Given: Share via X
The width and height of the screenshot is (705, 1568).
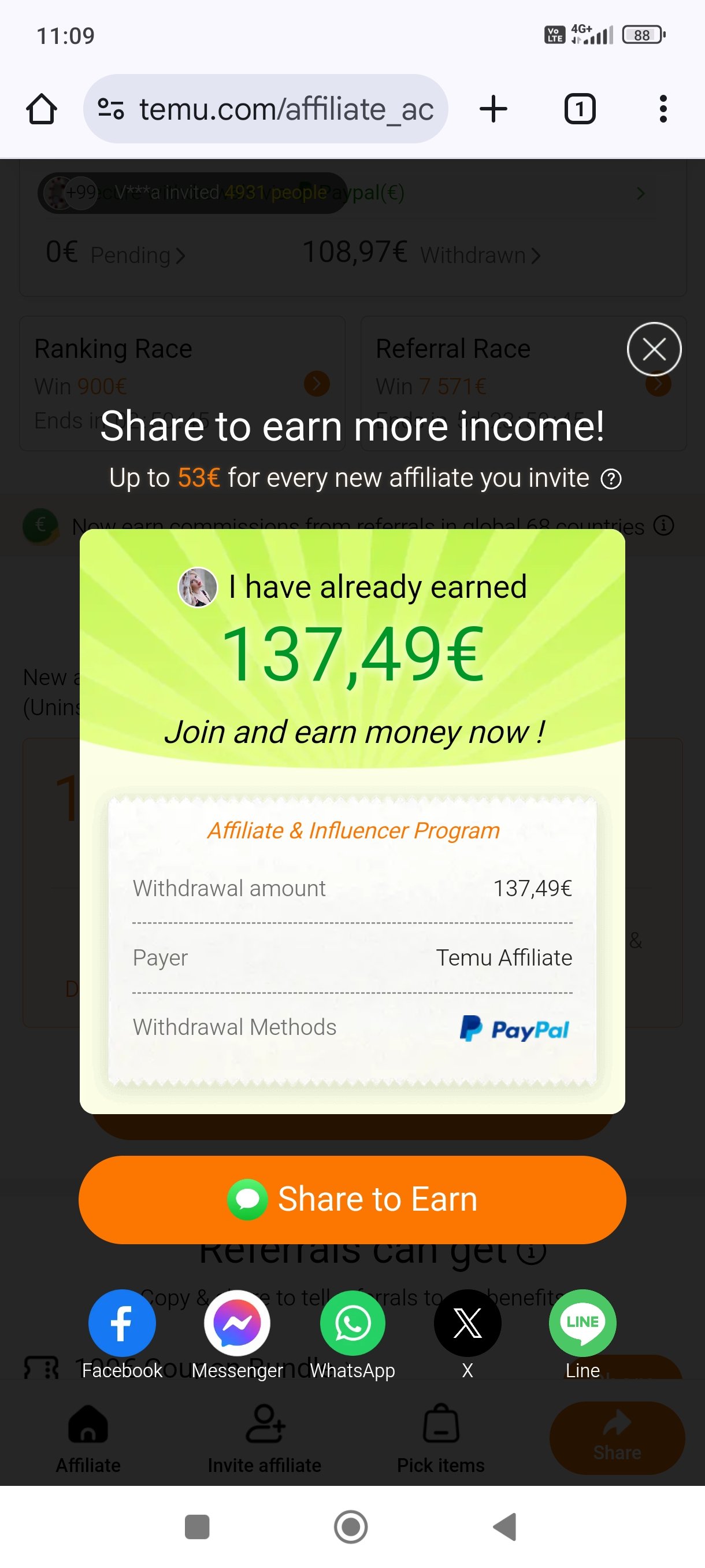Looking at the screenshot, I should [x=467, y=1334].
